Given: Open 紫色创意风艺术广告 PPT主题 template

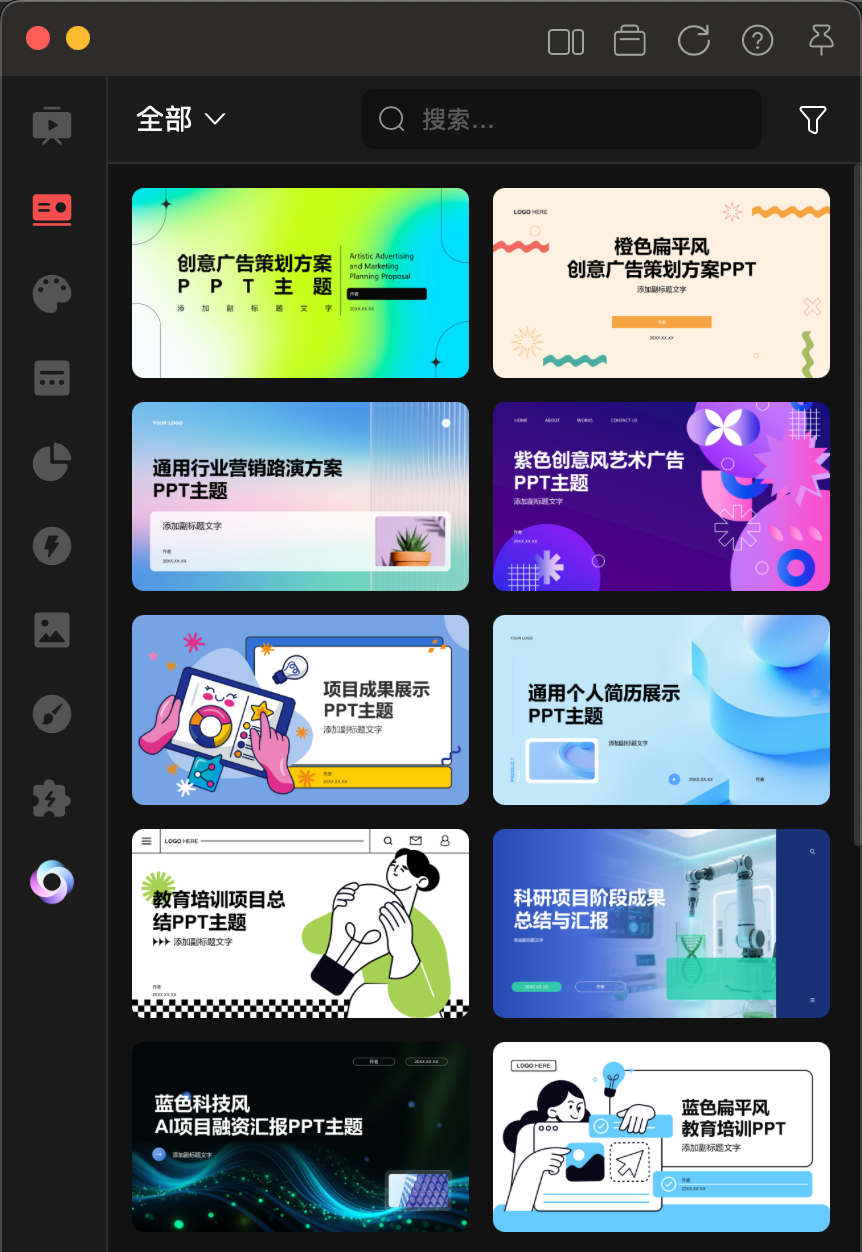Looking at the screenshot, I should [661, 496].
